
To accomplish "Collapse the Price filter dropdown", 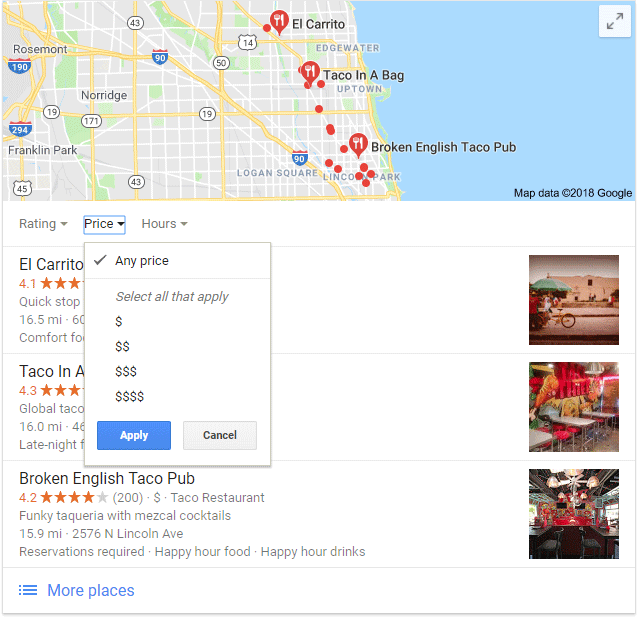I will pos(104,224).
